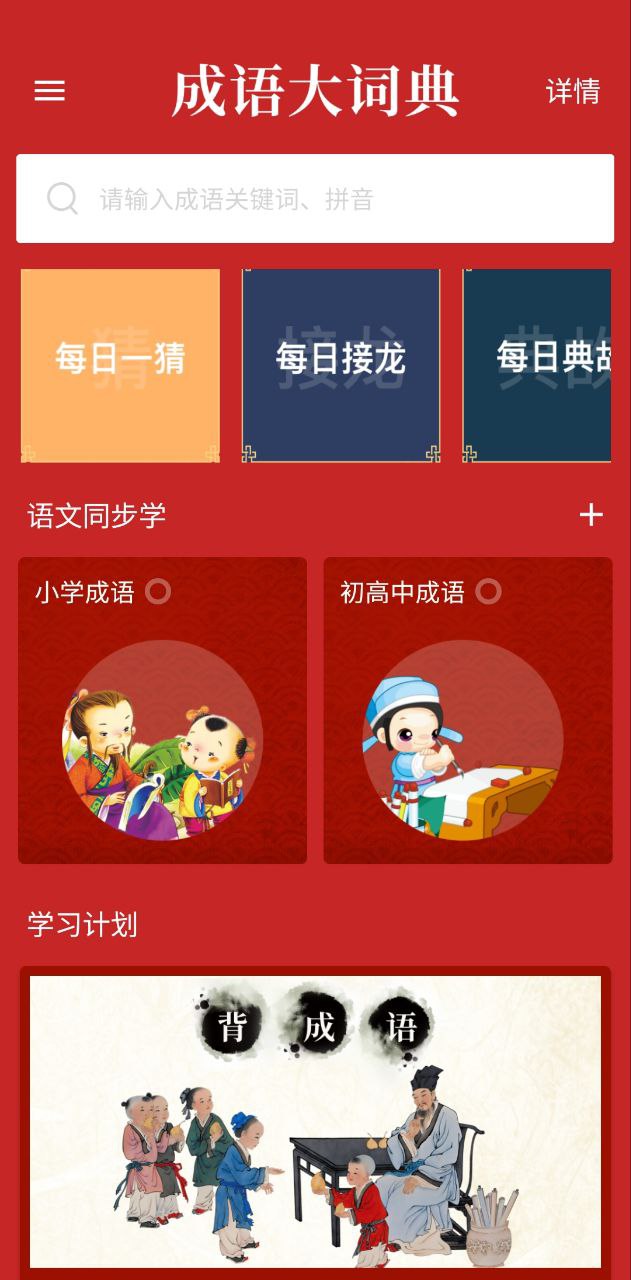Tap the plus icon beside 语文同步学
The height and width of the screenshot is (1280, 631).
coord(591,515)
